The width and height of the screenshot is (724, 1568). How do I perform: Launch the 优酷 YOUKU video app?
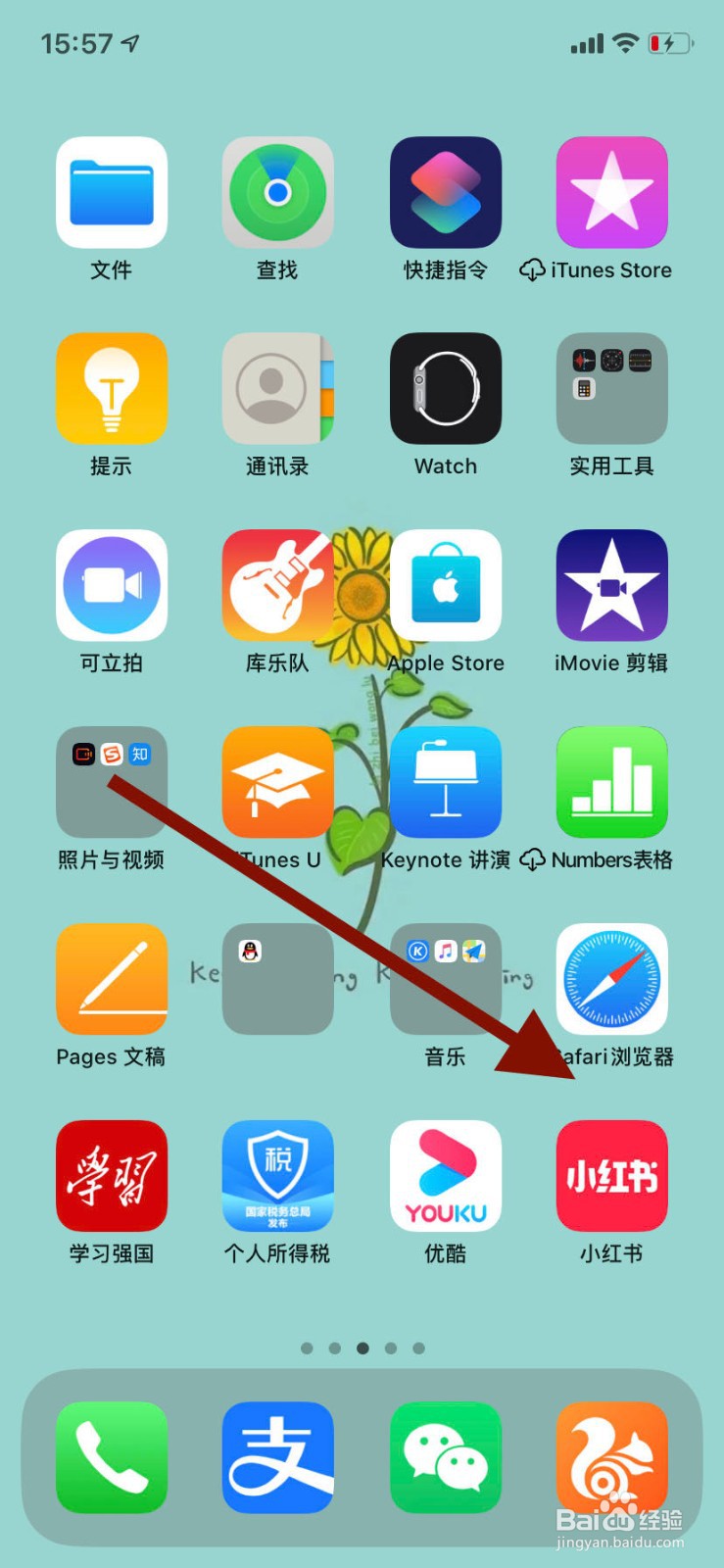445,1176
